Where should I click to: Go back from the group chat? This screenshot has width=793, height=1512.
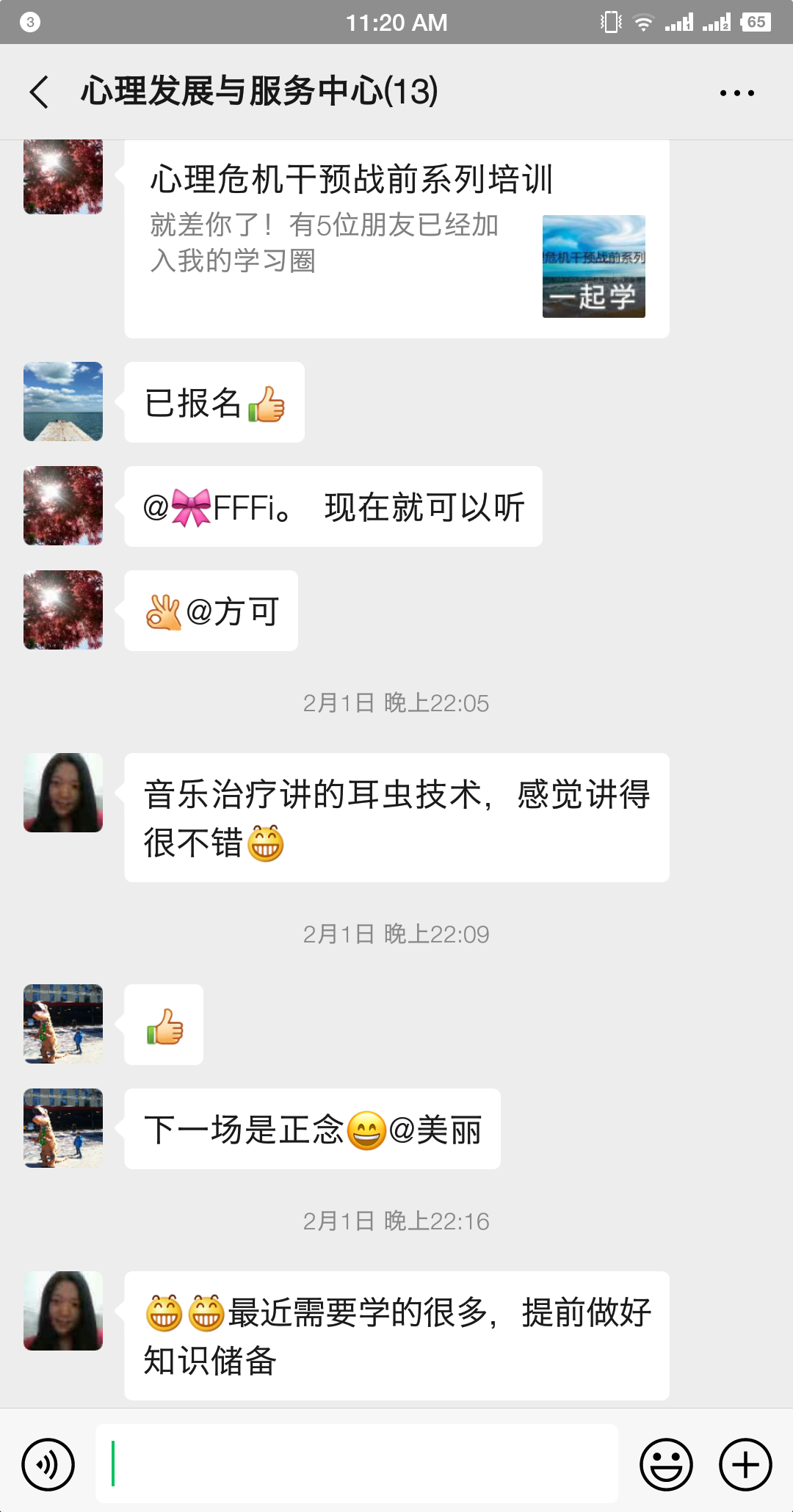point(40,92)
